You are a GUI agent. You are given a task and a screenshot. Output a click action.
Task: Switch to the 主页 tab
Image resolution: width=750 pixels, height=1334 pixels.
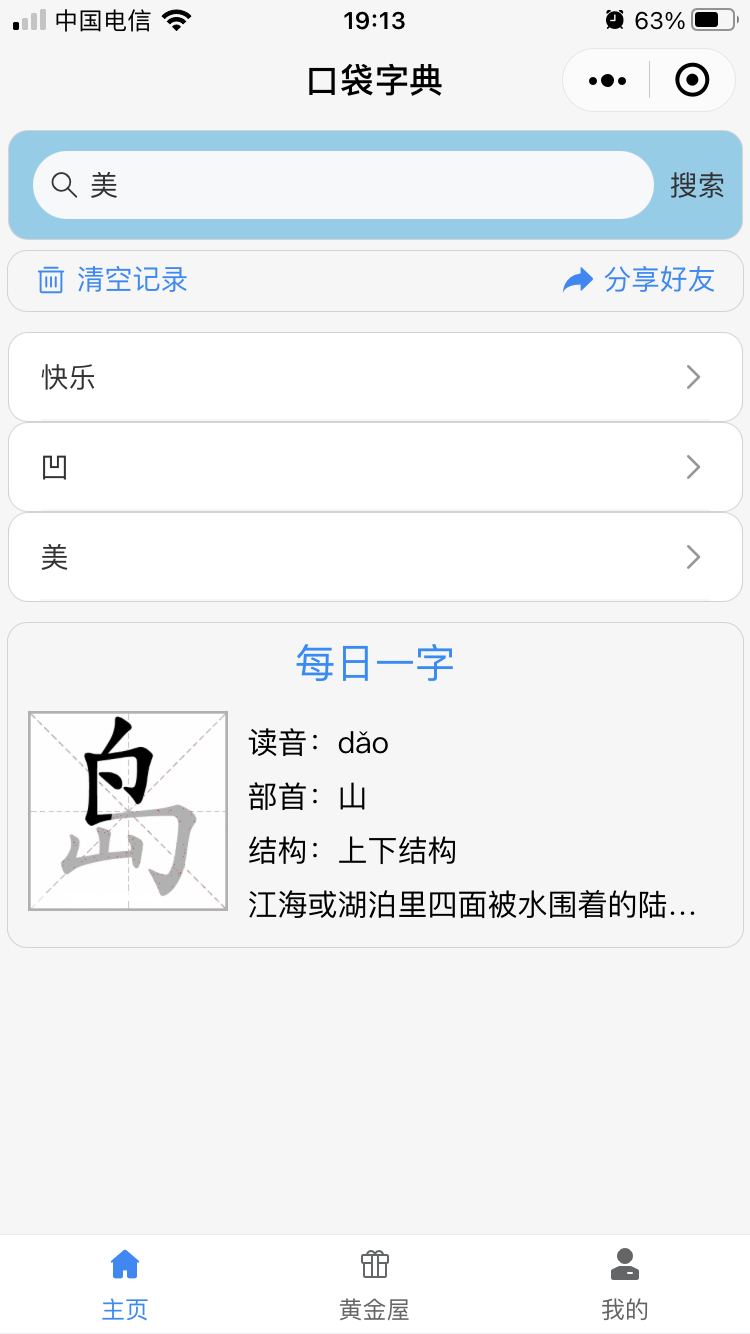tap(125, 1284)
